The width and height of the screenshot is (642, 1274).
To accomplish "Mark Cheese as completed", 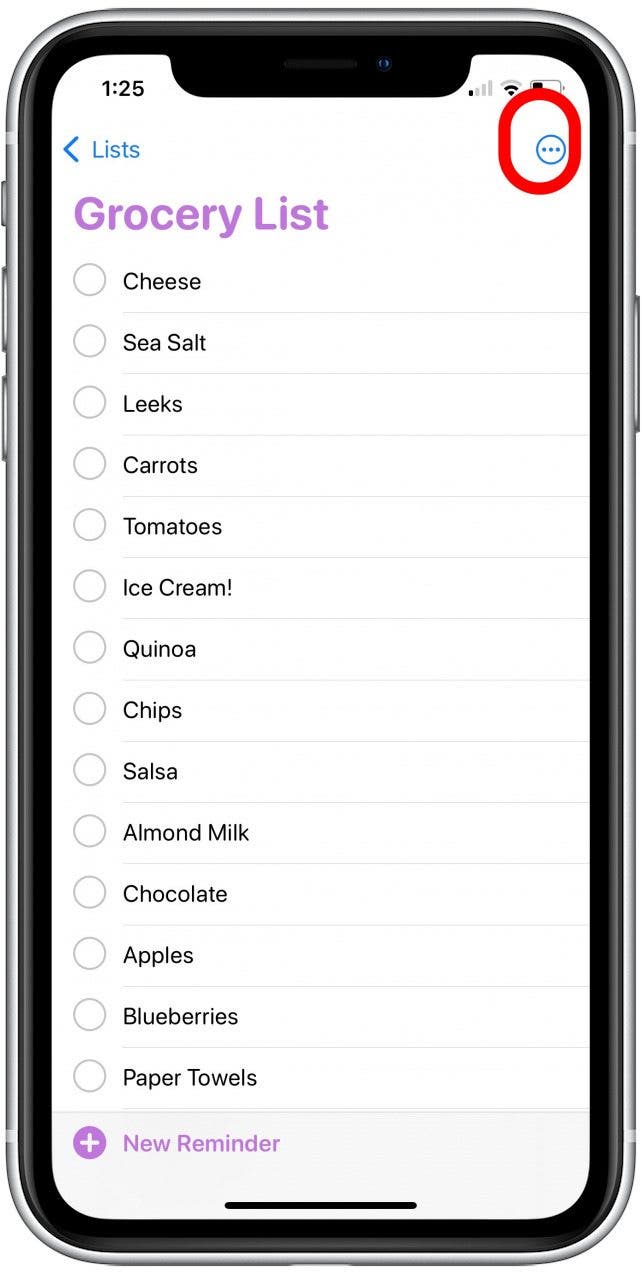I will coord(90,280).
